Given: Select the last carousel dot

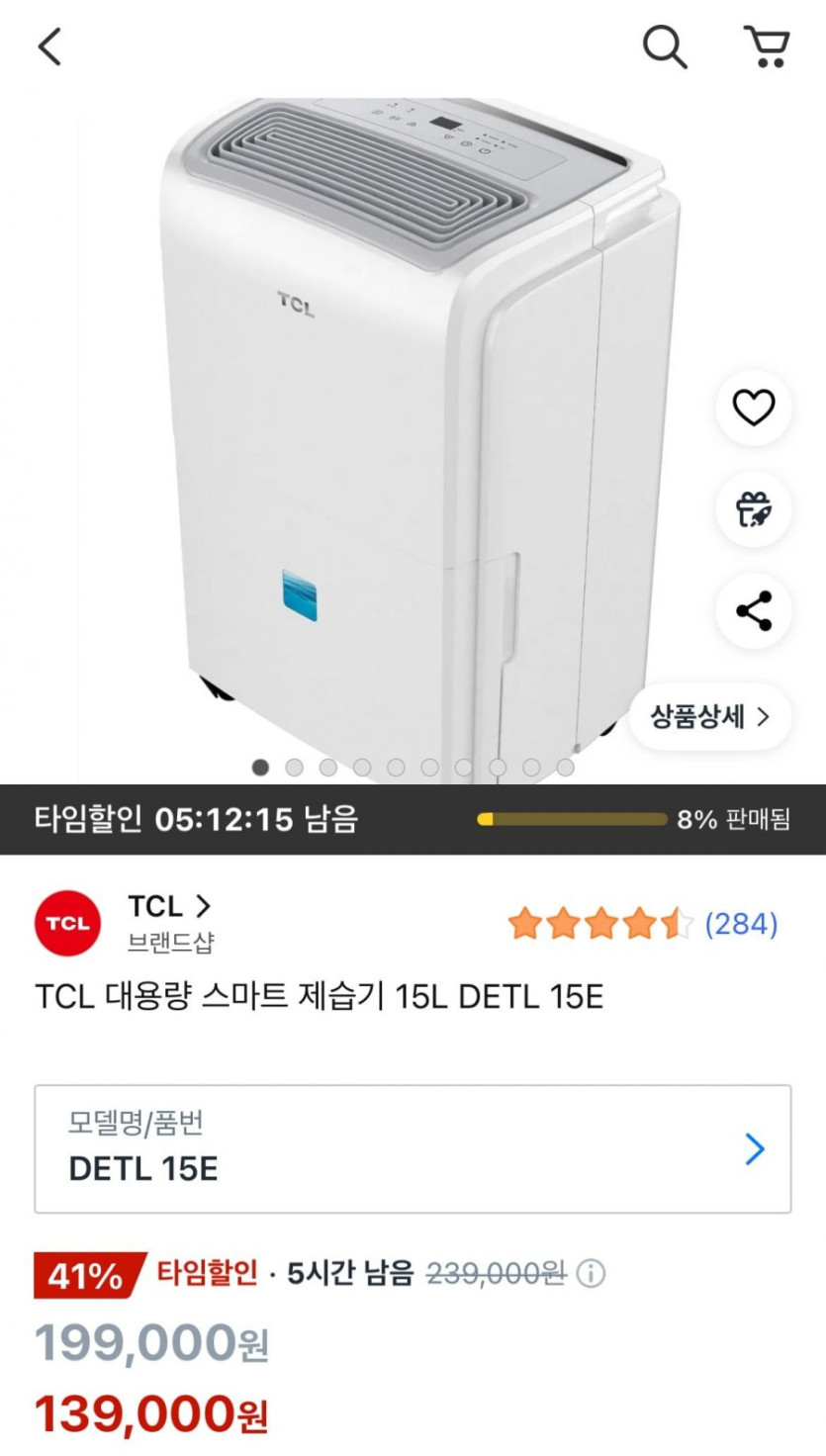Looking at the screenshot, I should [x=567, y=767].
